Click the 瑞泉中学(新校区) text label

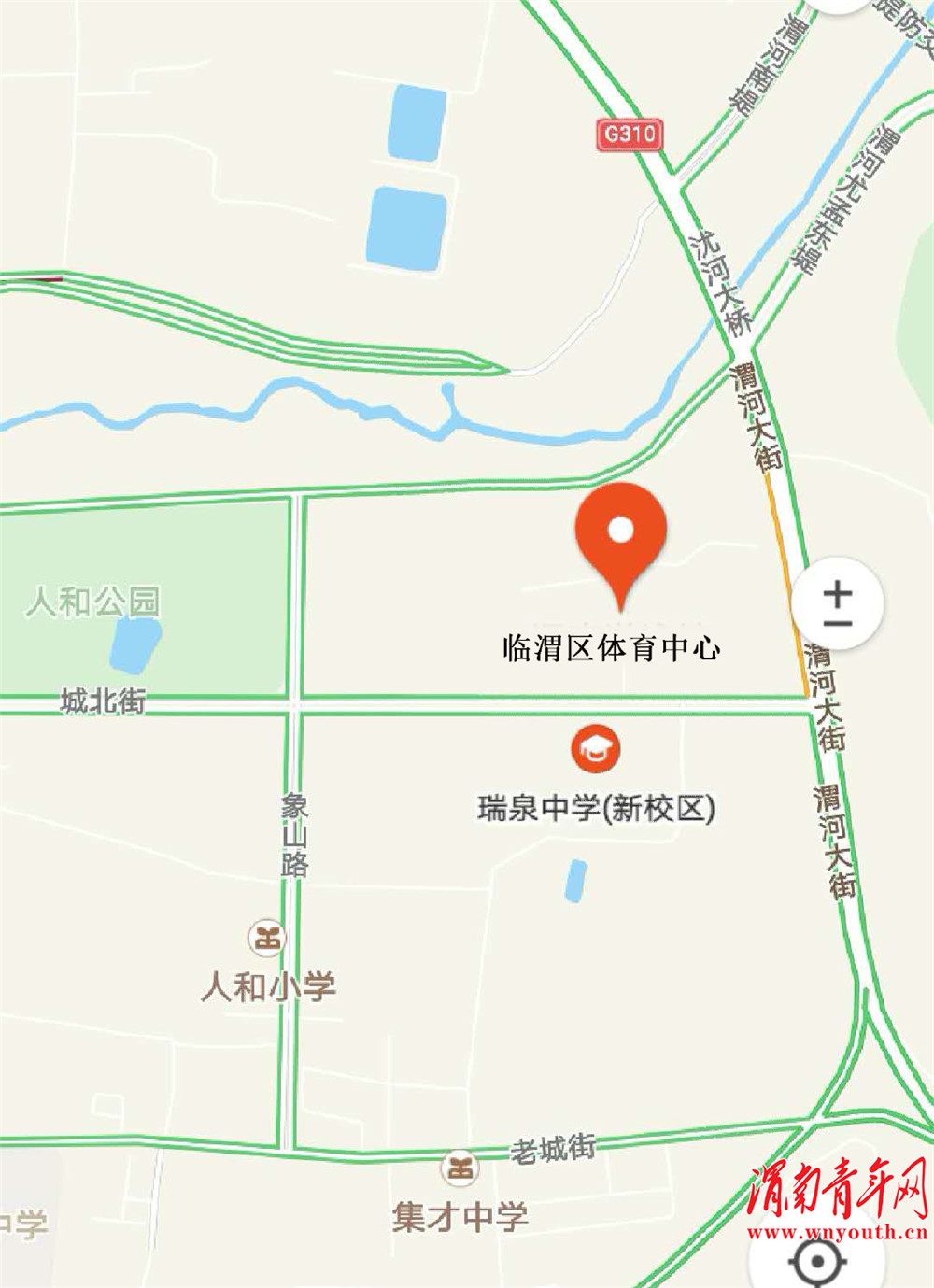point(596,811)
